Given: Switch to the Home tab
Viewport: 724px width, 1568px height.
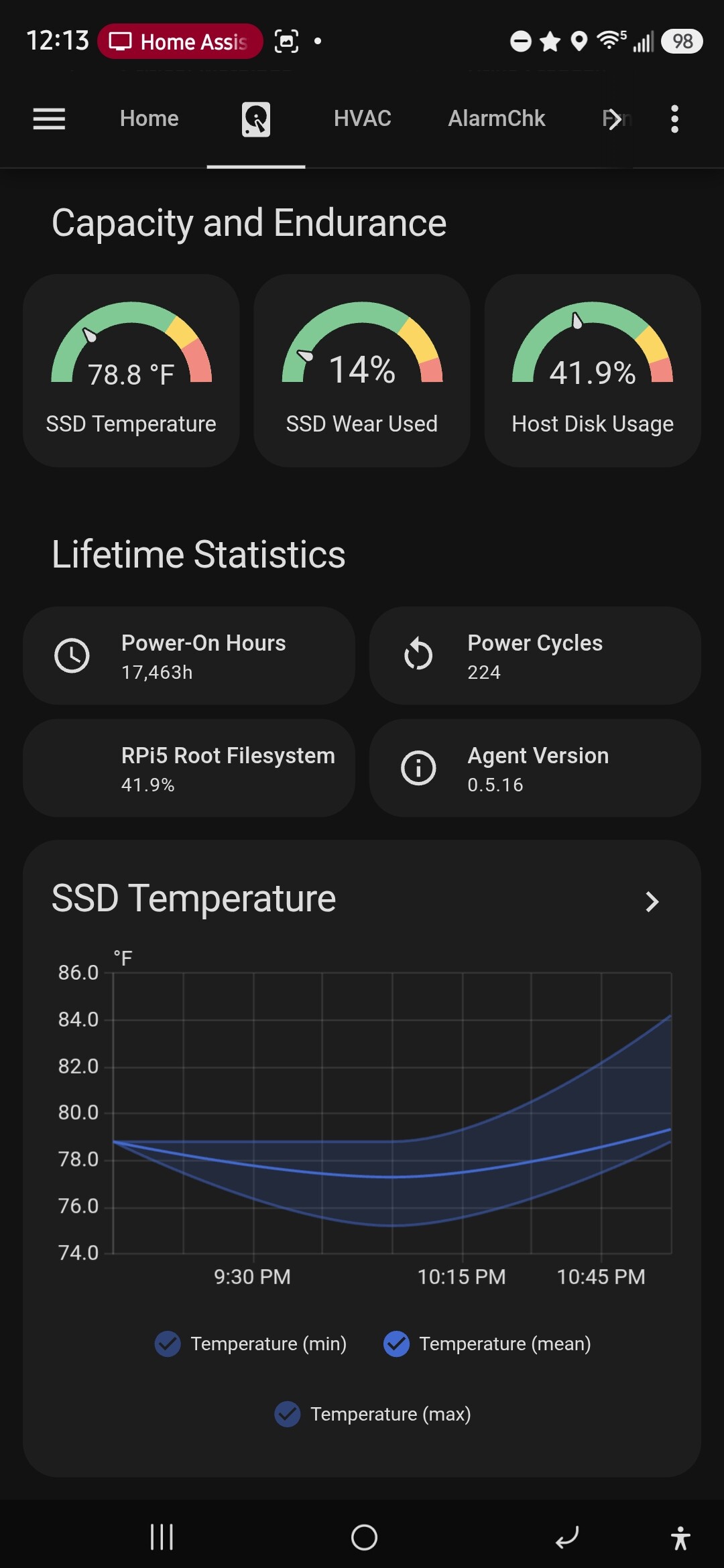Looking at the screenshot, I should click(149, 119).
